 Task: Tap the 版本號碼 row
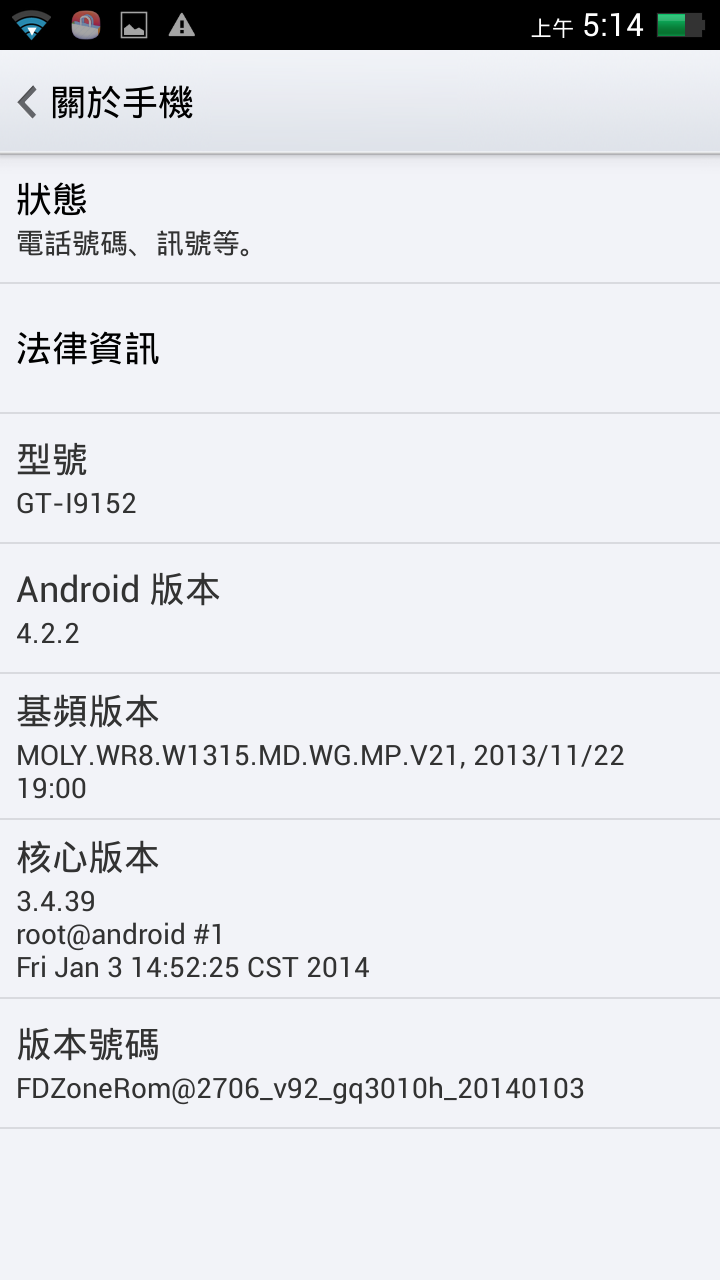[360, 1063]
